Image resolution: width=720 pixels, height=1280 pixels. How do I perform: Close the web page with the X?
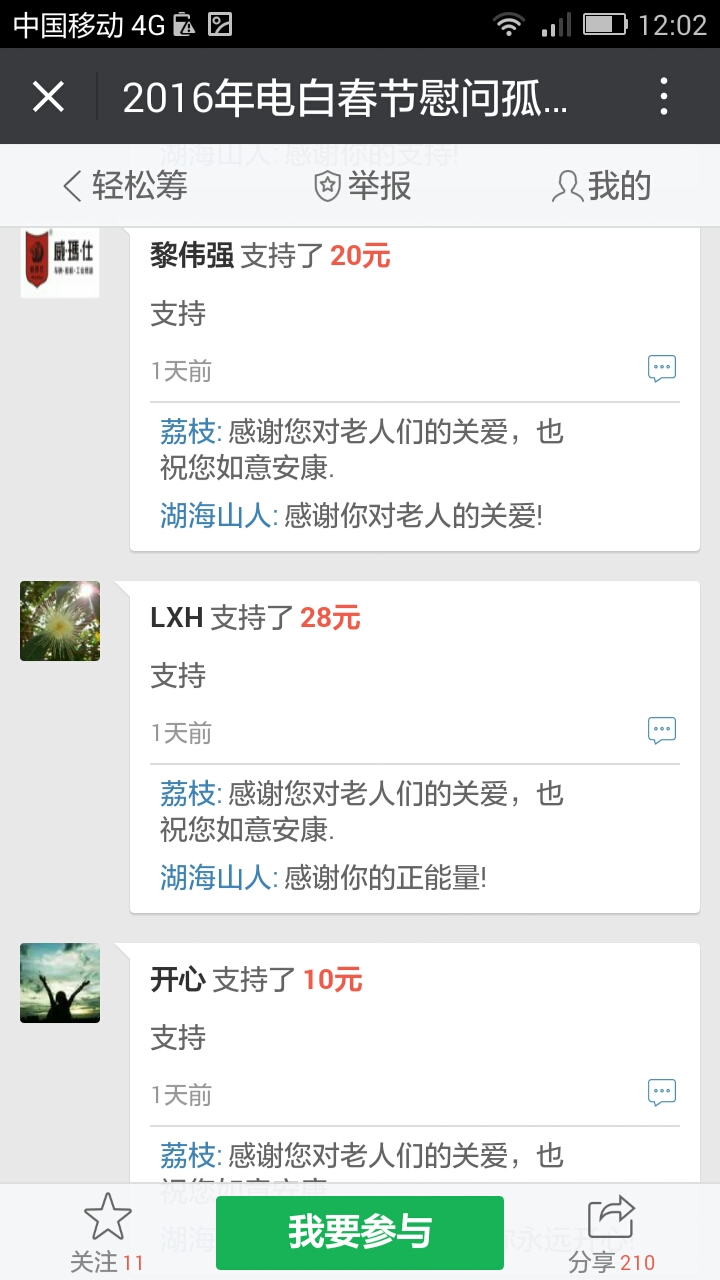click(x=48, y=97)
